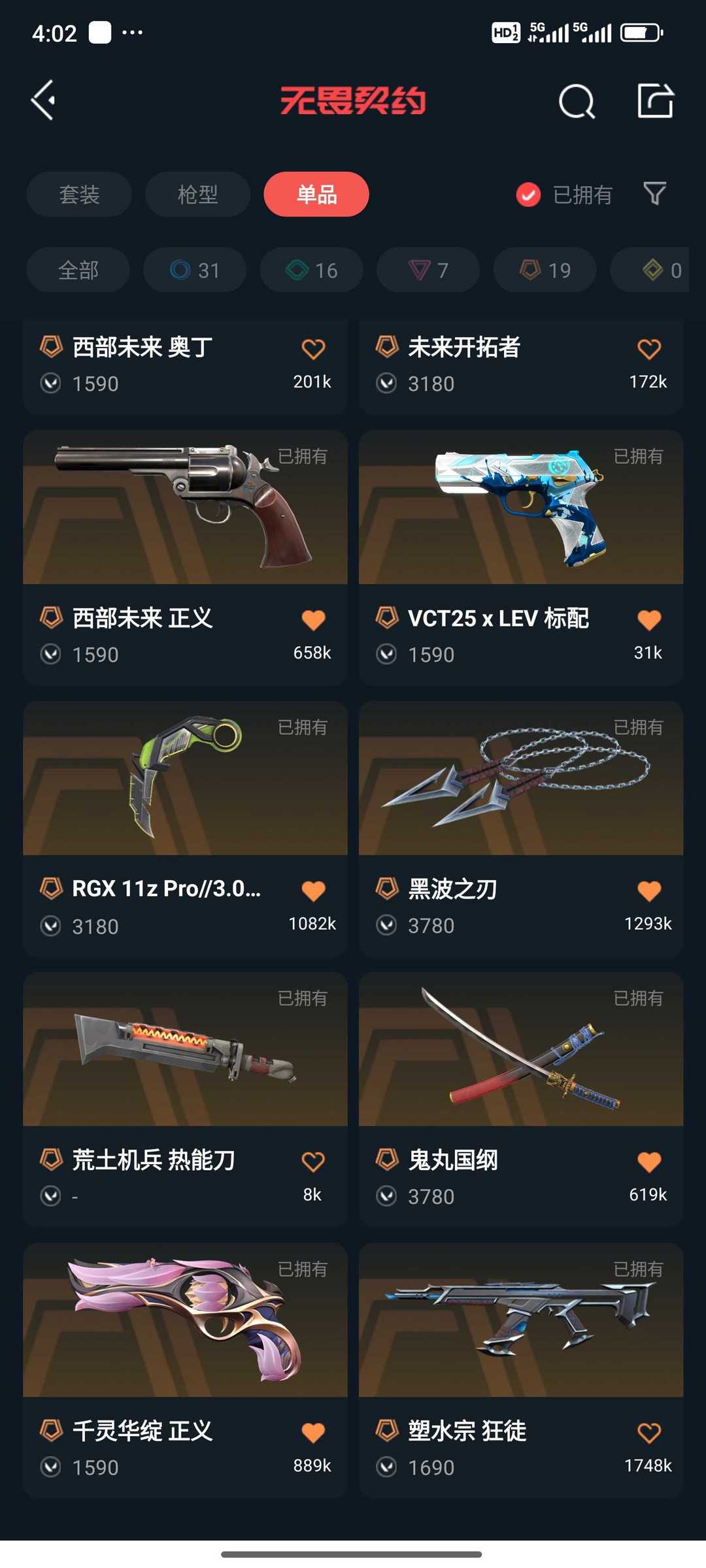Filter by the rarity chip showing 7

[x=428, y=270]
